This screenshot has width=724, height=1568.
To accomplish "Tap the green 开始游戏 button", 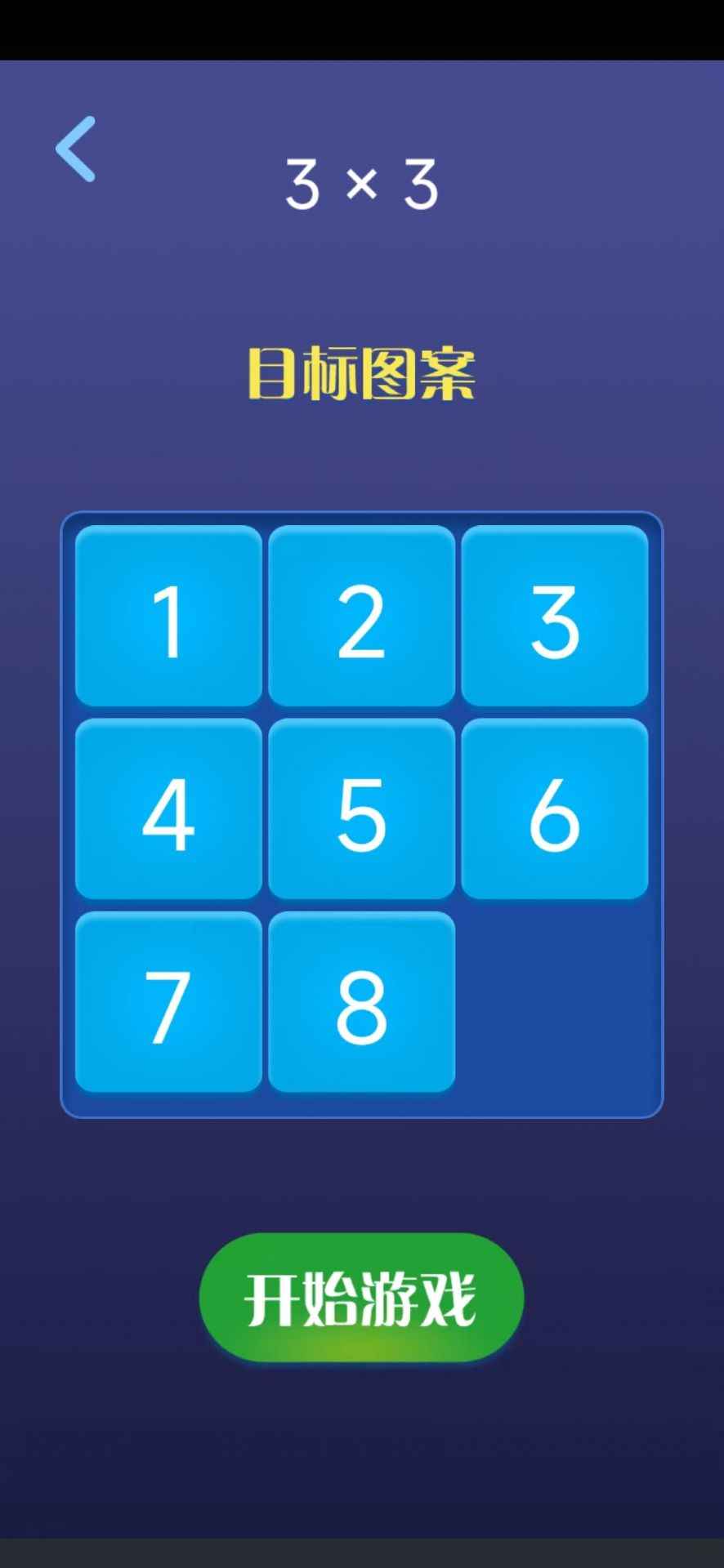I will pos(361,1297).
